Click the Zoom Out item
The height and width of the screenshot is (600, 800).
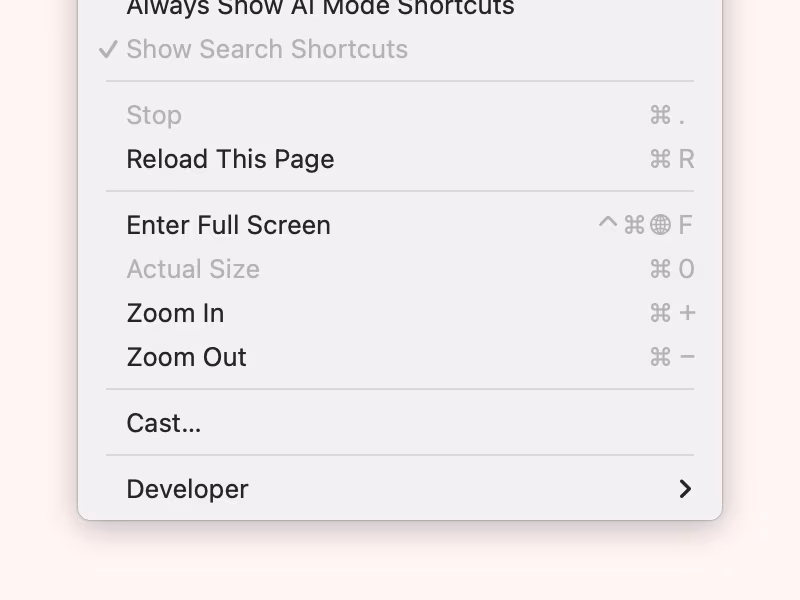point(186,357)
